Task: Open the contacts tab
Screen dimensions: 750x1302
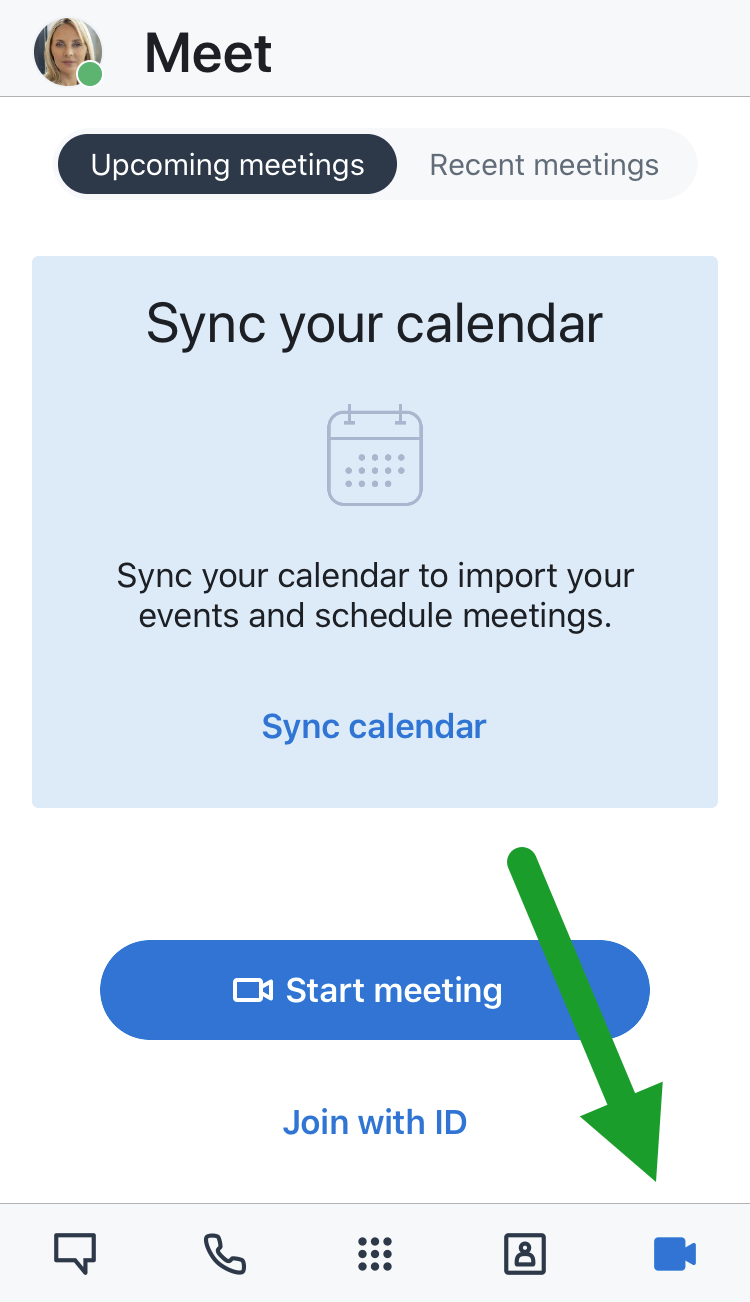Action: click(x=525, y=1253)
